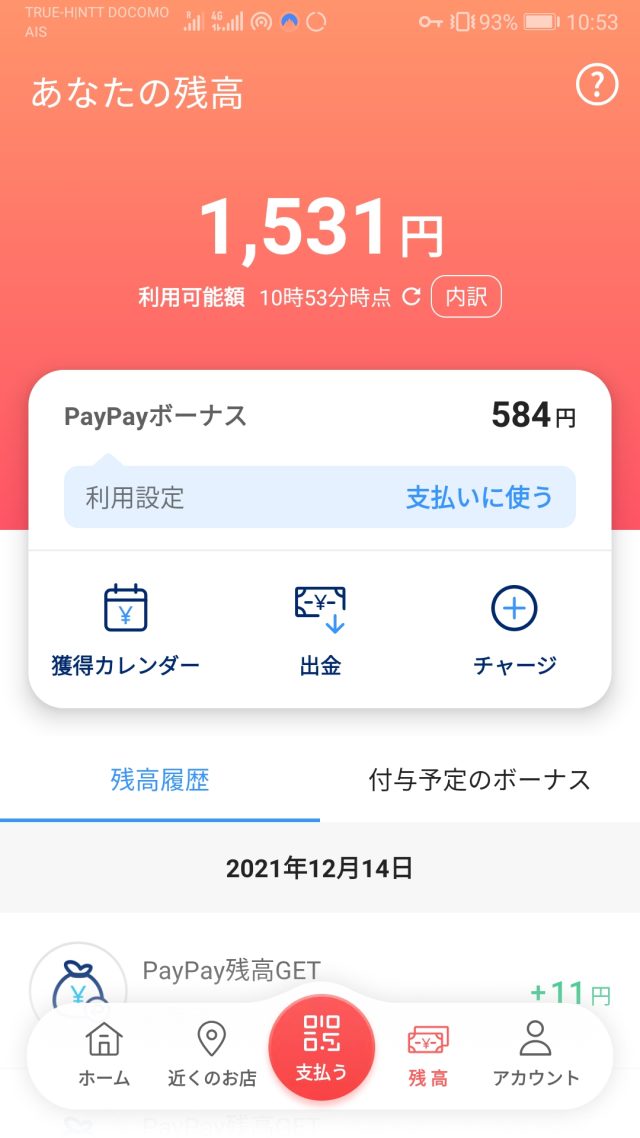Refresh the available balance
Image resolution: width=640 pixels, height=1138 pixels.
(411, 297)
